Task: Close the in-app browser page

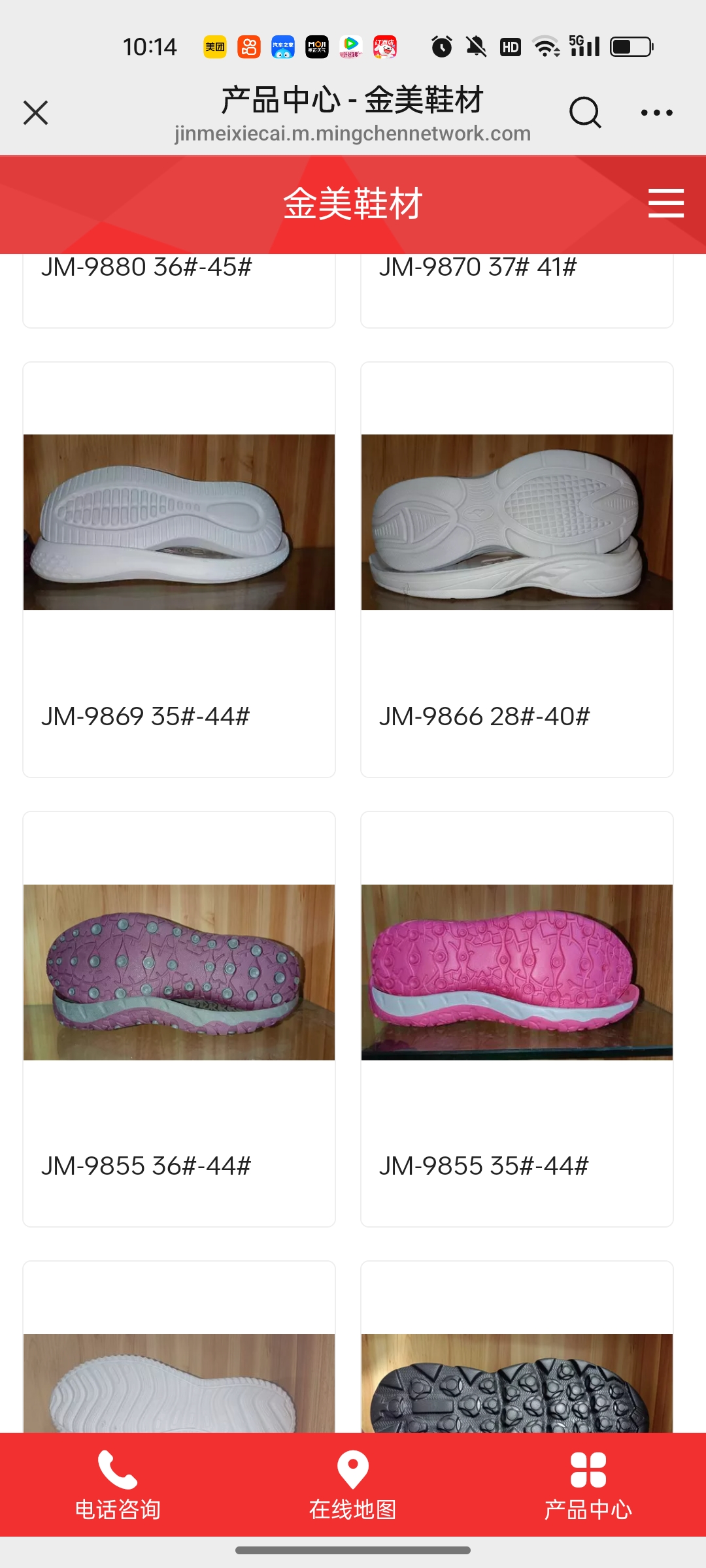Action: tap(36, 112)
